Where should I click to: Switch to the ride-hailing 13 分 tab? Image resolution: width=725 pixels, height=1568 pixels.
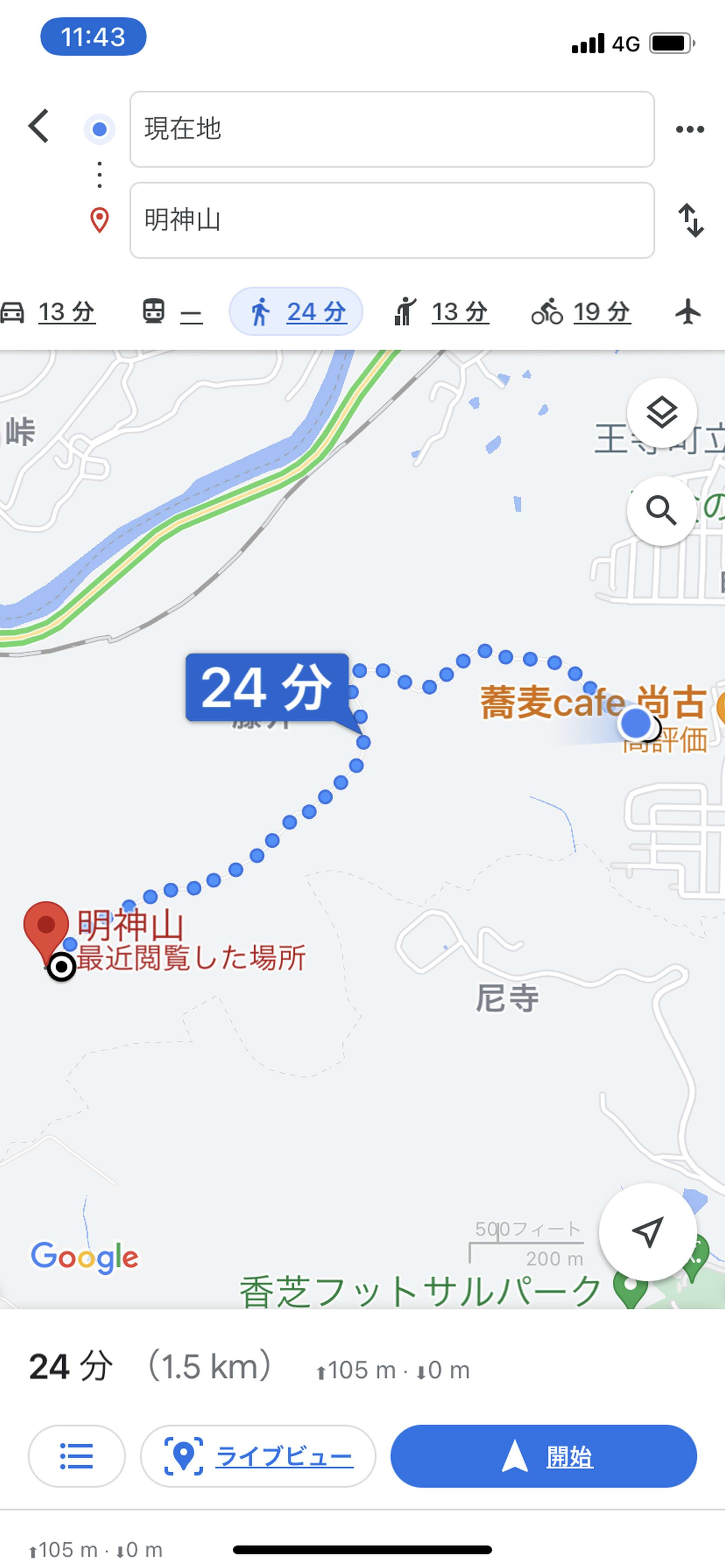440,312
